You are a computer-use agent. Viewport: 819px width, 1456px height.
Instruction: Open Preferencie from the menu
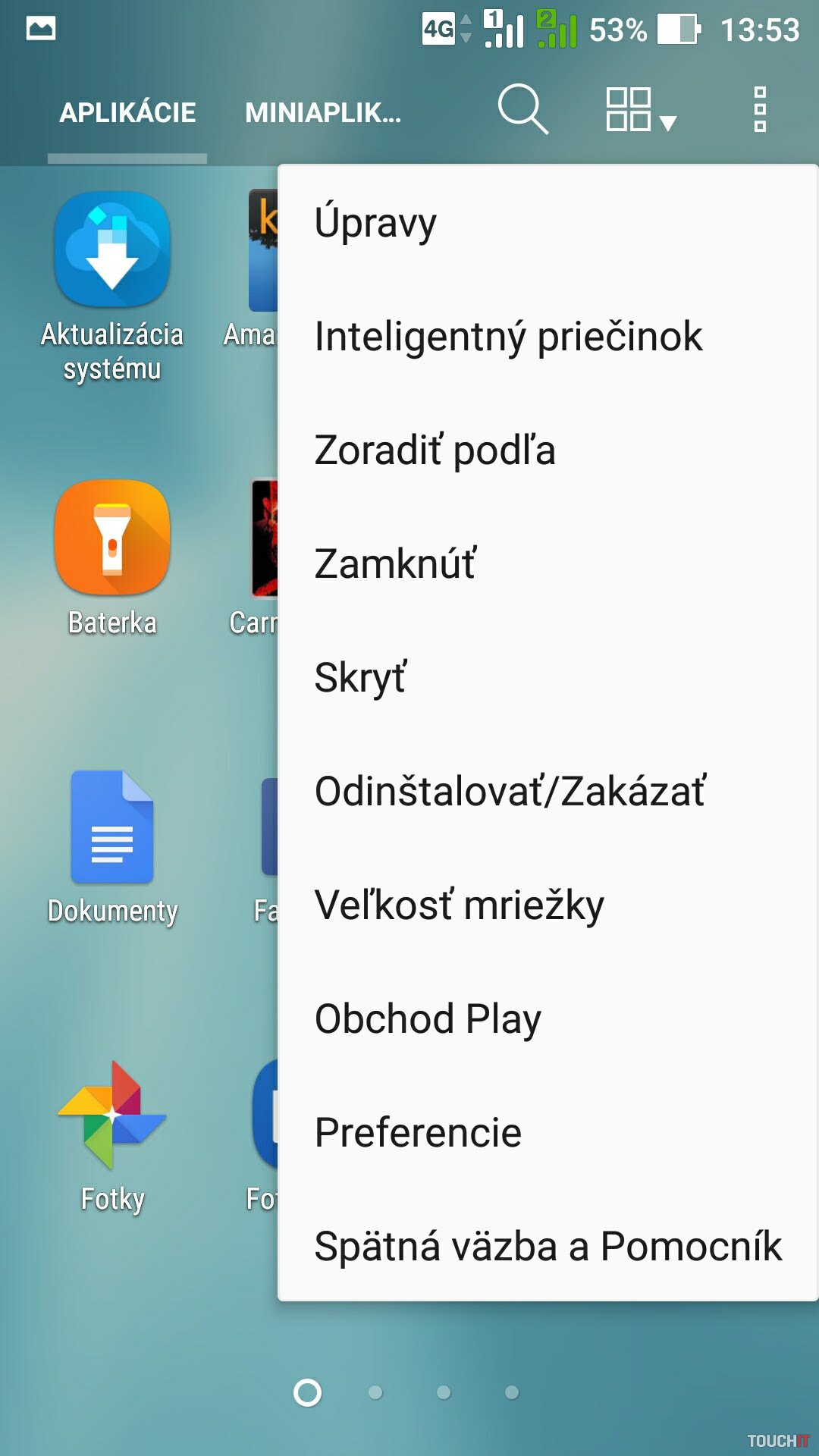pos(418,1133)
